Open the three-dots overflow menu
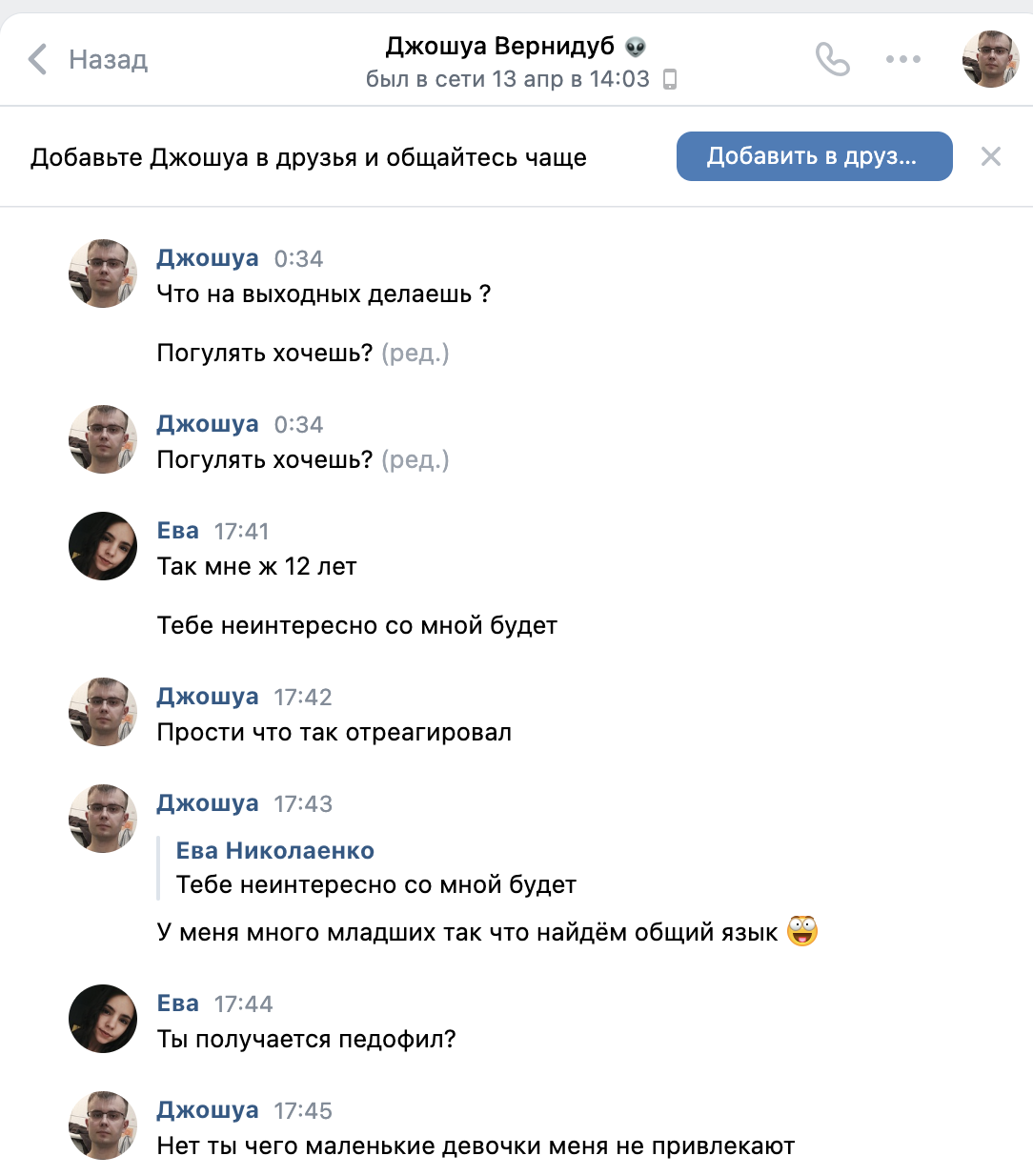 point(902,59)
